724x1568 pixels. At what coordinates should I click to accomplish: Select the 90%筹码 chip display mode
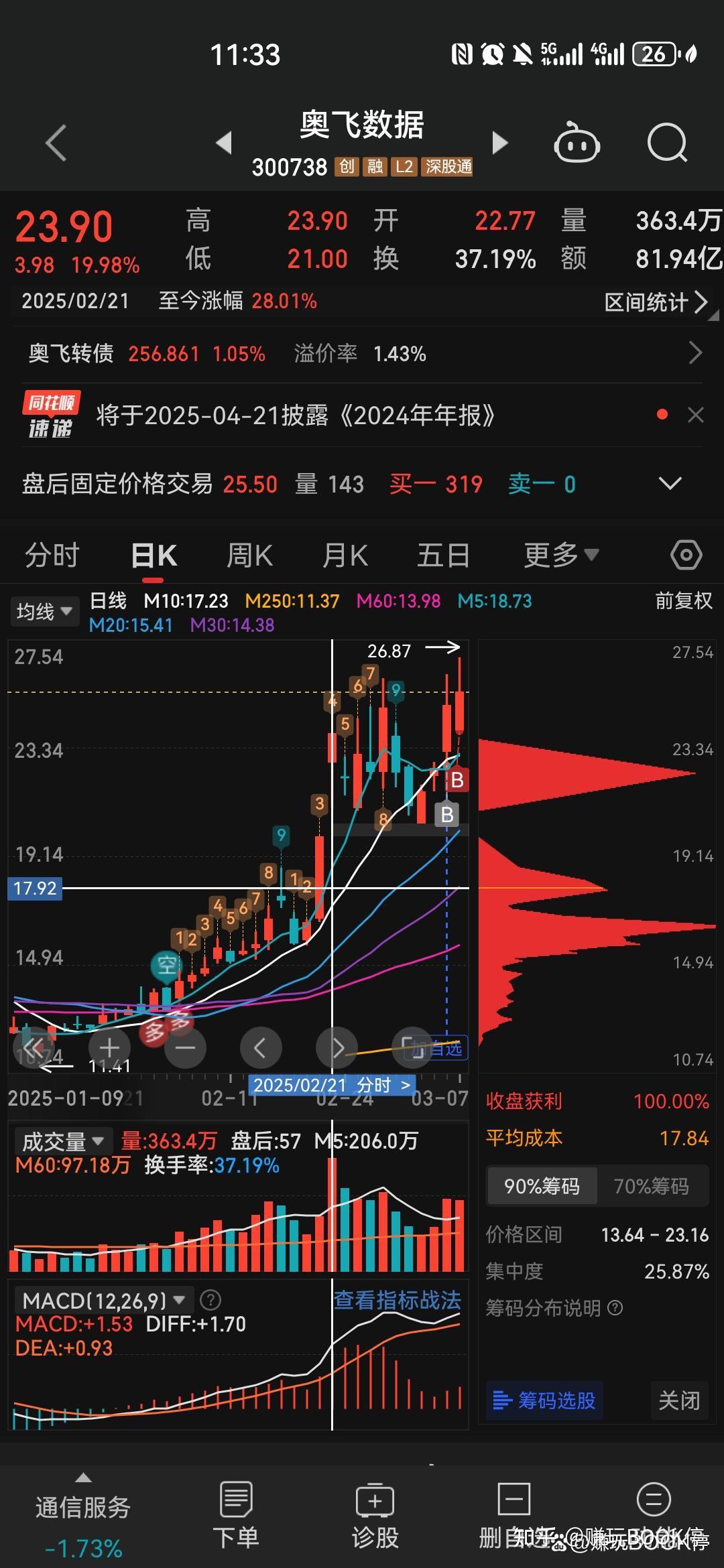point(542,1186)
